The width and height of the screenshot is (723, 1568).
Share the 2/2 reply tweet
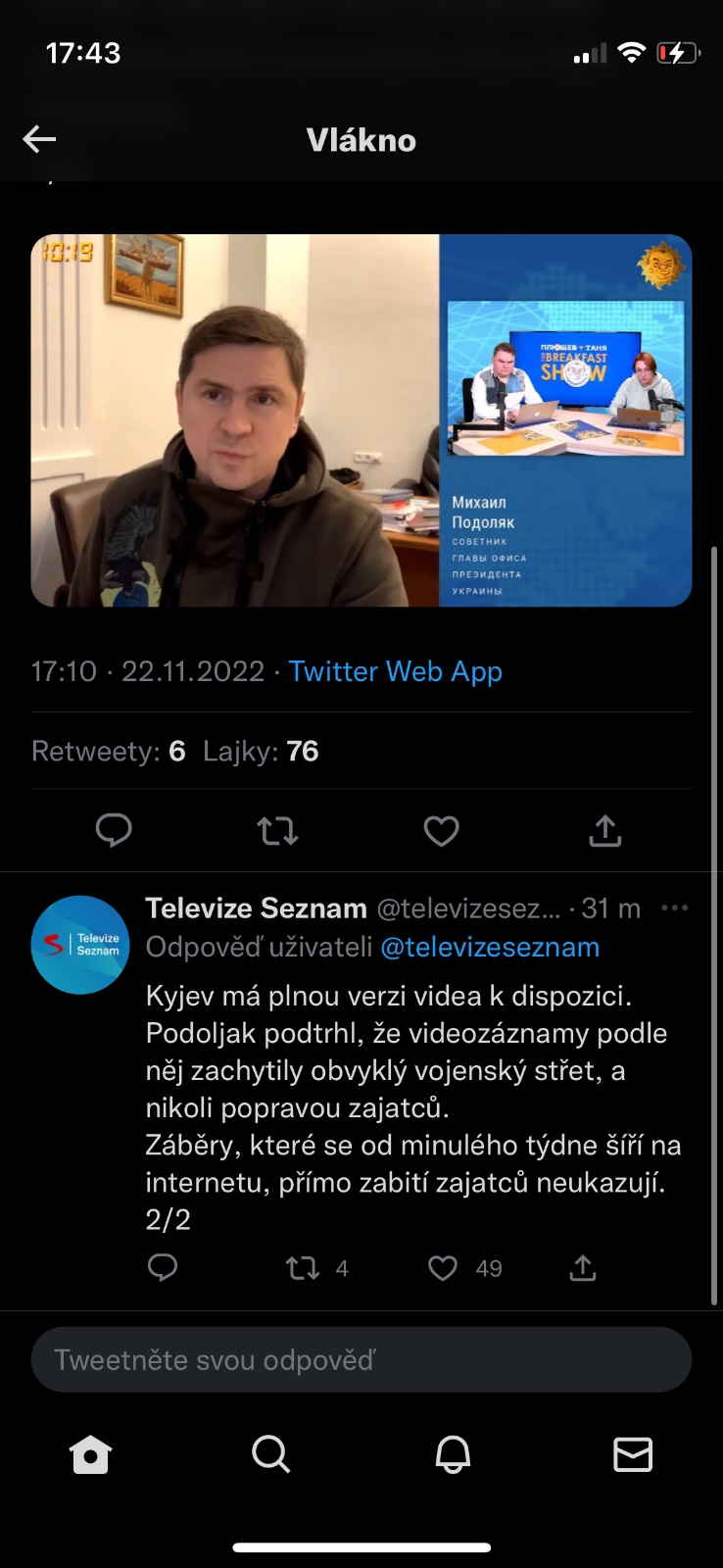point(583,1268)
